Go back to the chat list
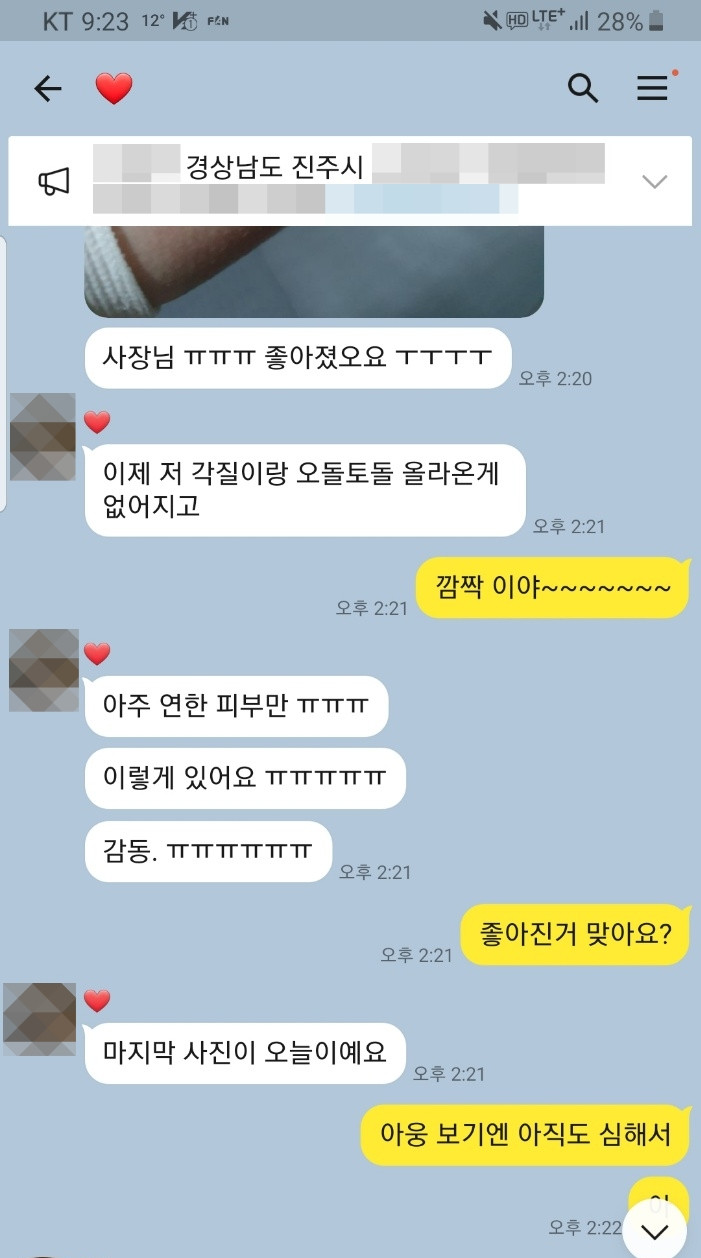Image resolution: width=701 pixels, height=1258 pixels. point(48,89)
